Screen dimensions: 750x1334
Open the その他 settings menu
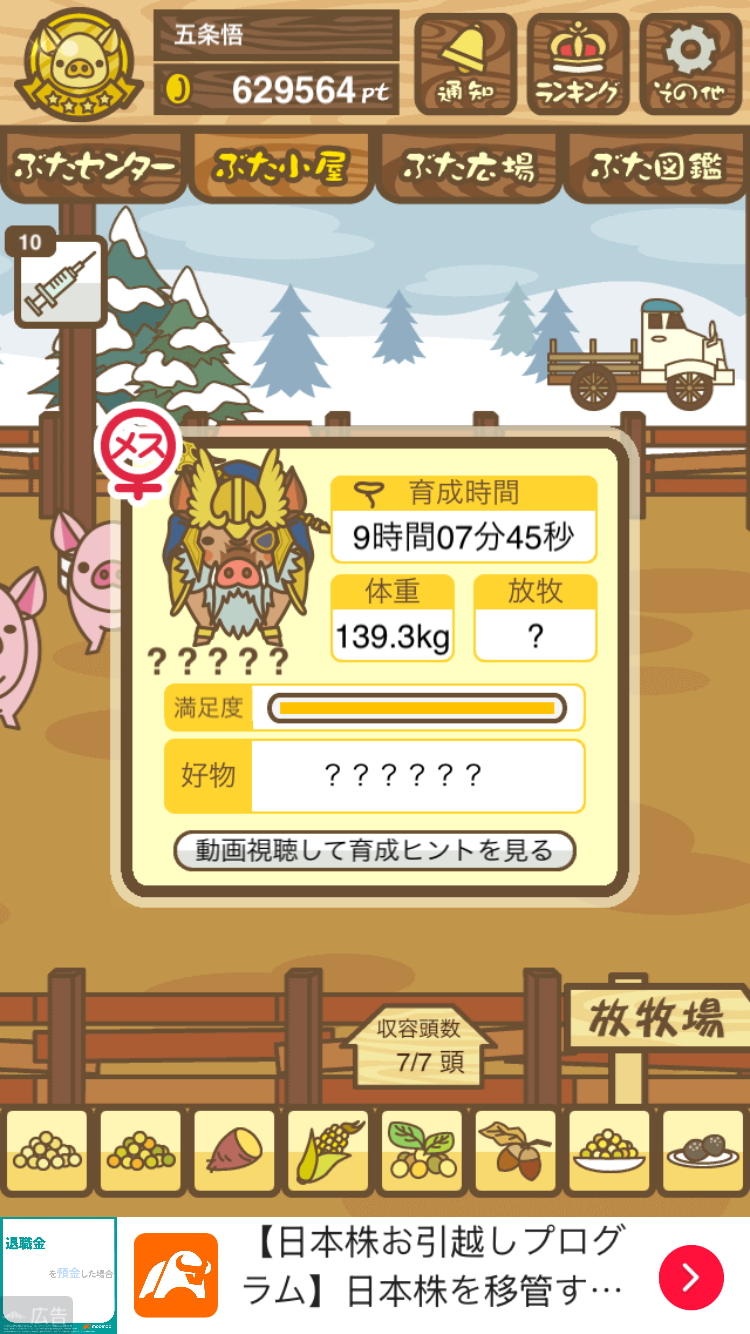[x=691, y=64]
